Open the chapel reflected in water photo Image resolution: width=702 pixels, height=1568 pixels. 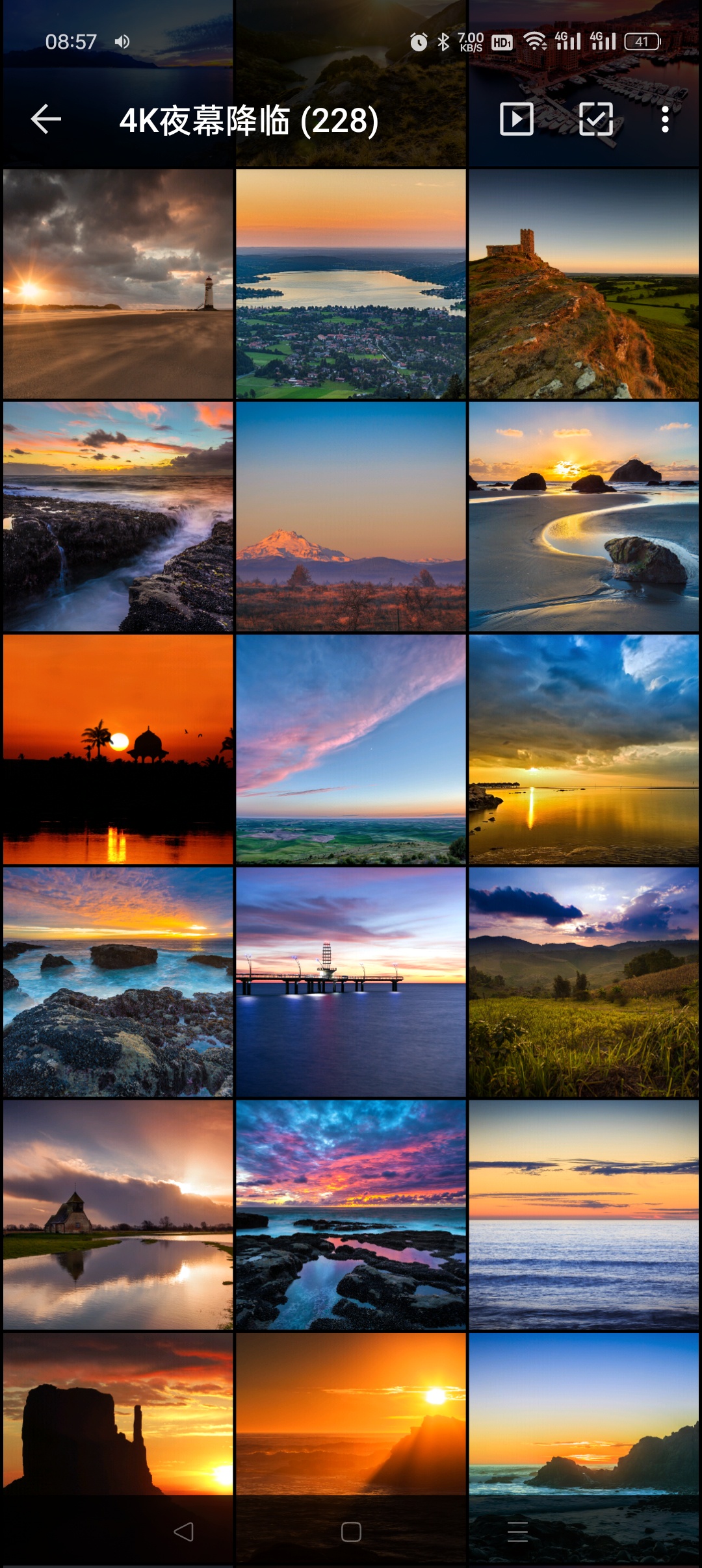click(118, 1215)
